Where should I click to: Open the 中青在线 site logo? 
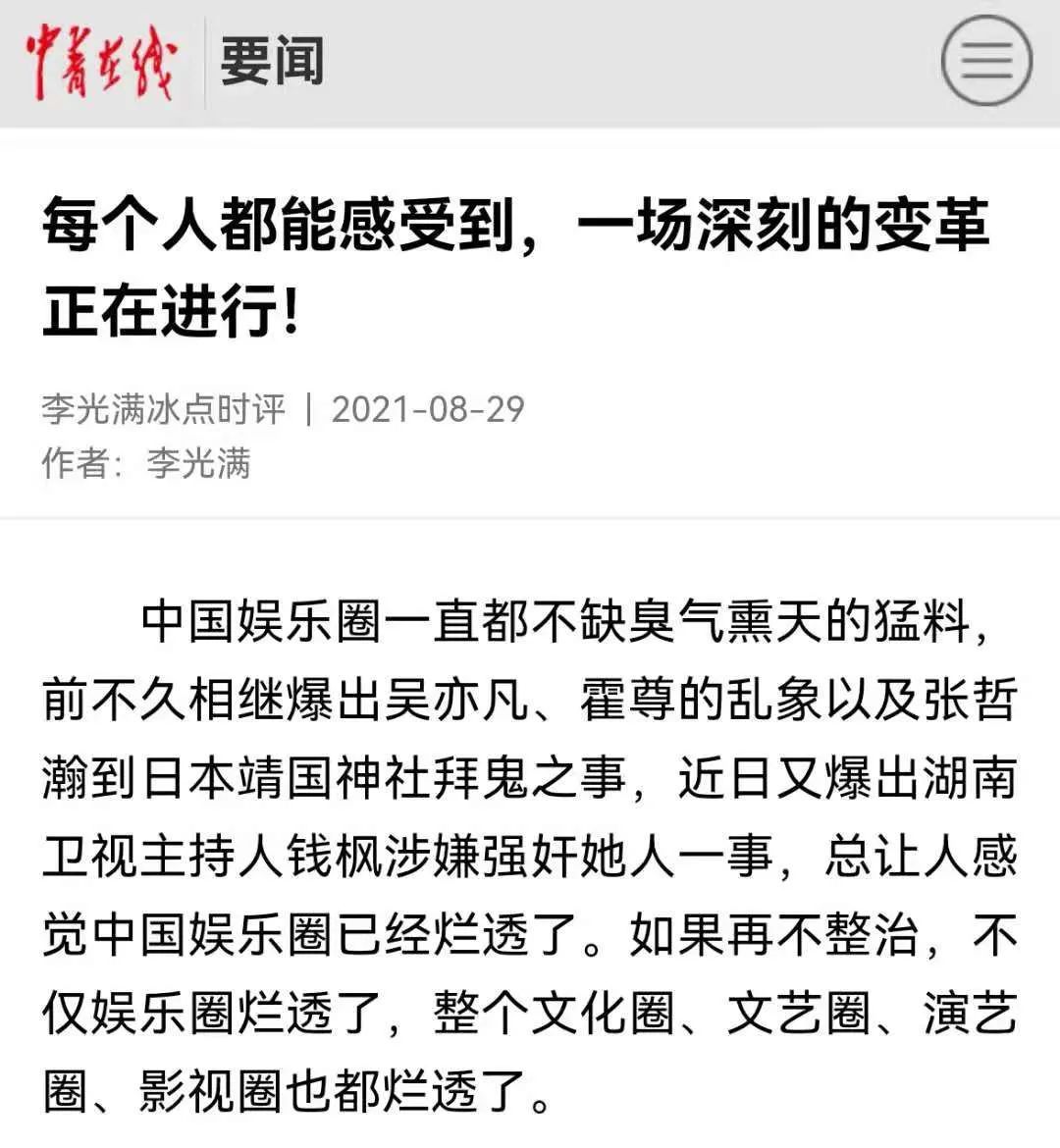[x=100, y=62]
